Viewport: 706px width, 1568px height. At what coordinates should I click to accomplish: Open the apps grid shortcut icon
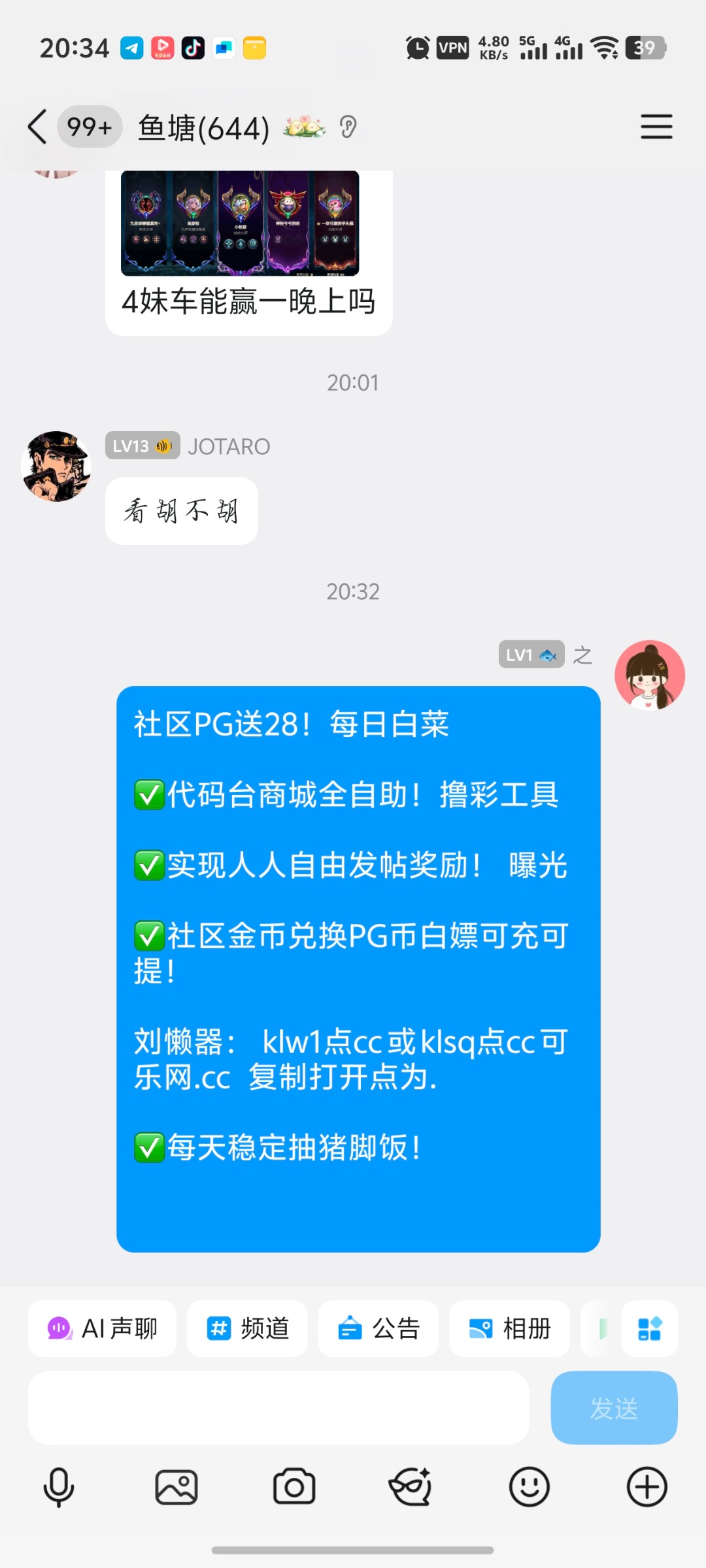(649, 1328)
